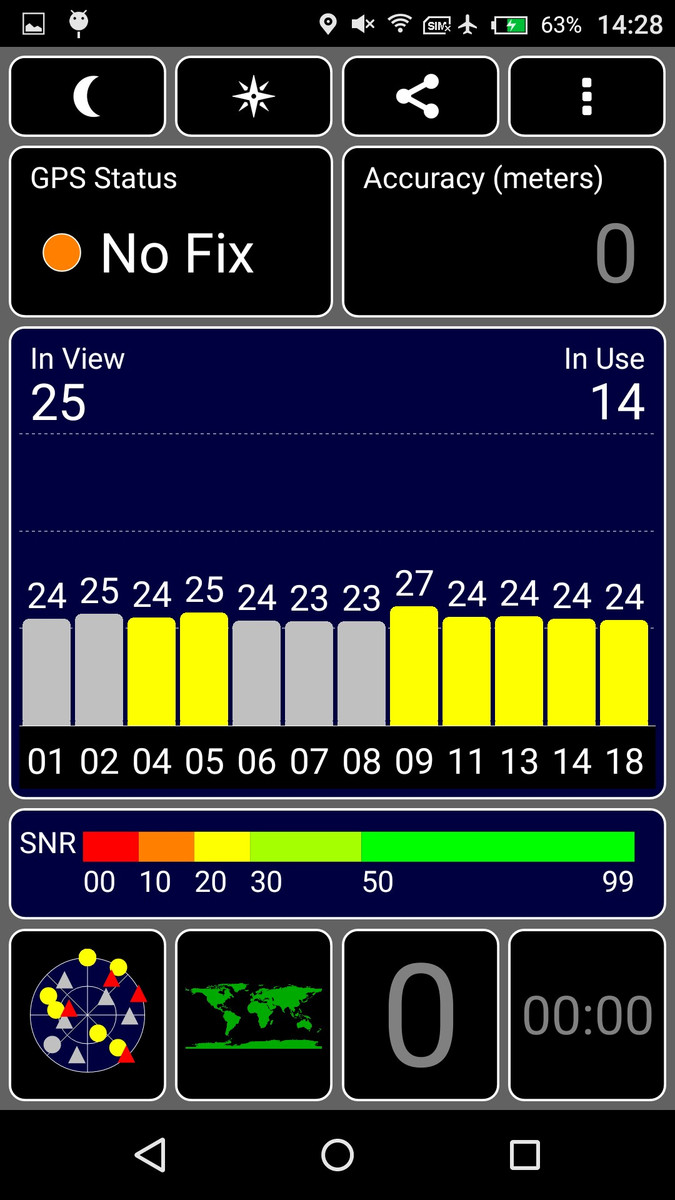This screenshot has height=1200, width=675.
Task: Go back with the navigation bar arrow
Action: (150, 1155)
